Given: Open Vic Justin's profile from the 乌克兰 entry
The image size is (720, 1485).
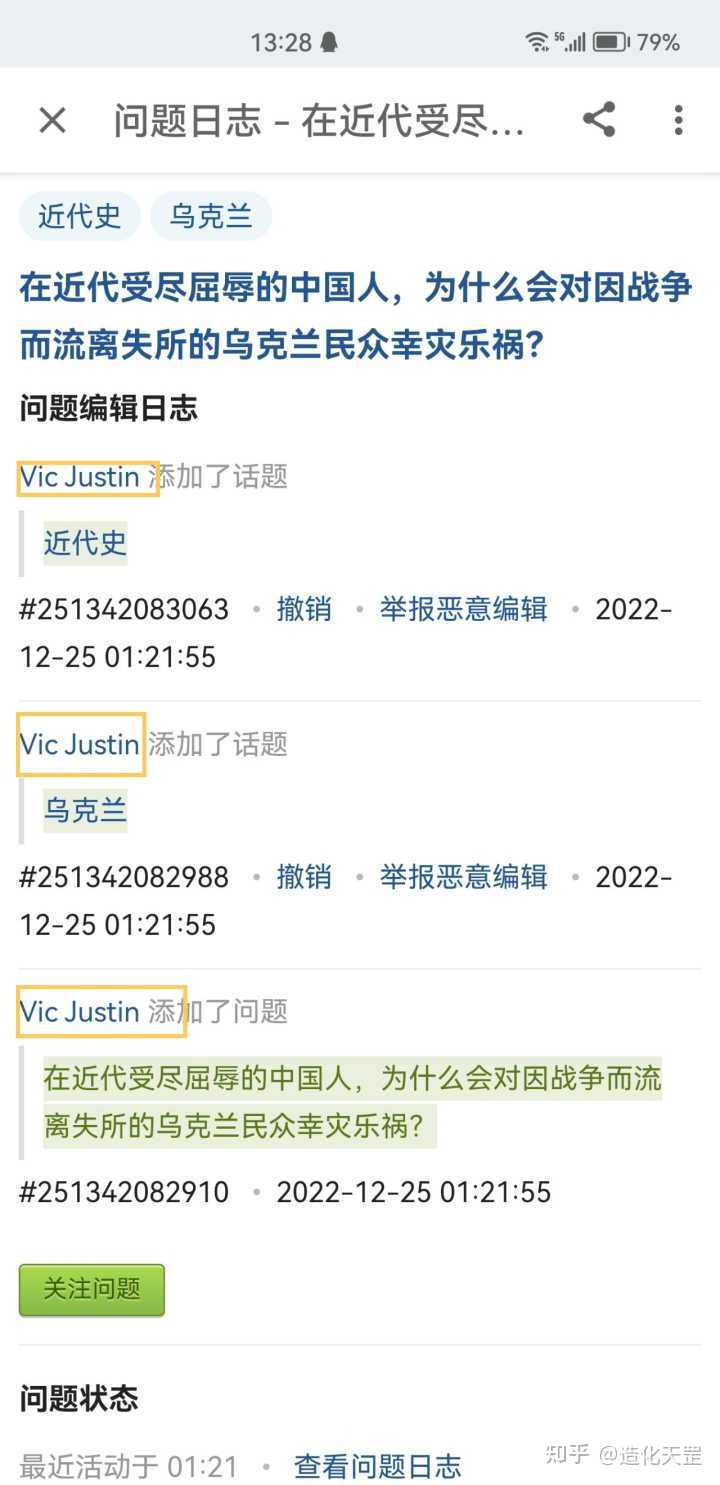Looking at the screenshot, I should tap(80, 744).
